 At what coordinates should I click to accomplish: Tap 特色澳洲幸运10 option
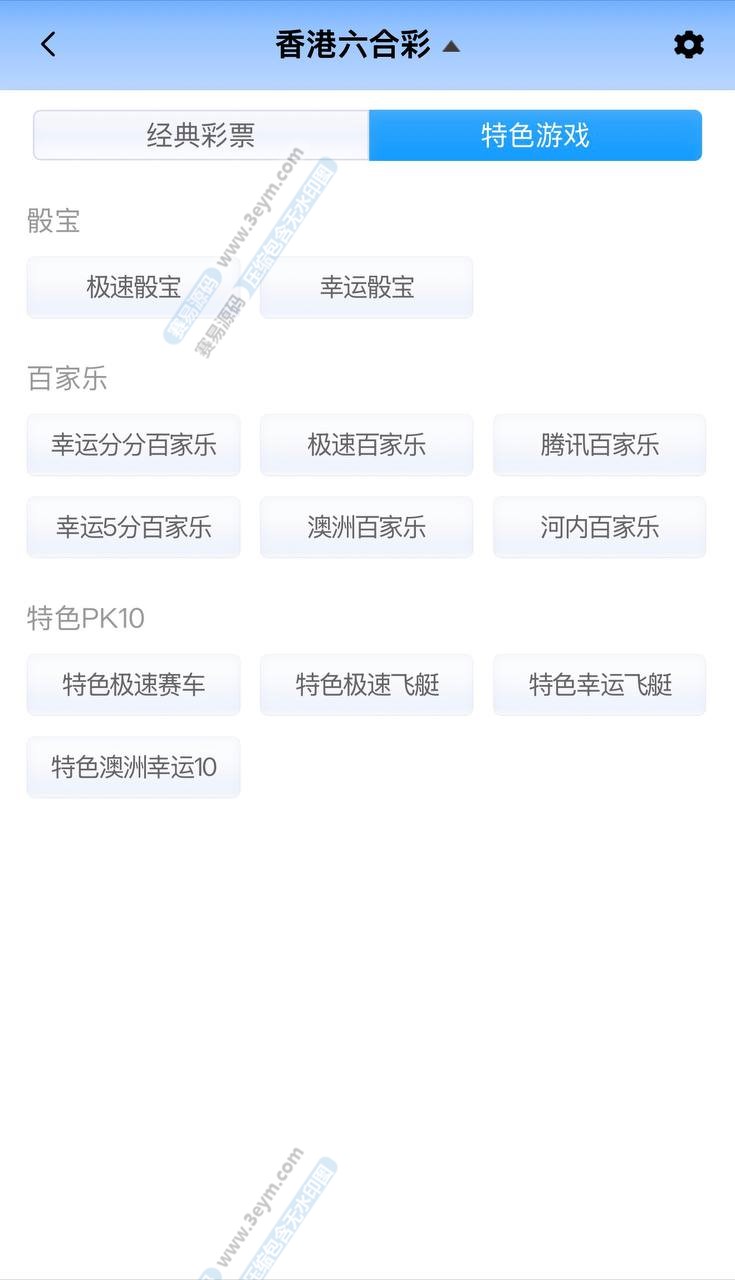[133, 767]
